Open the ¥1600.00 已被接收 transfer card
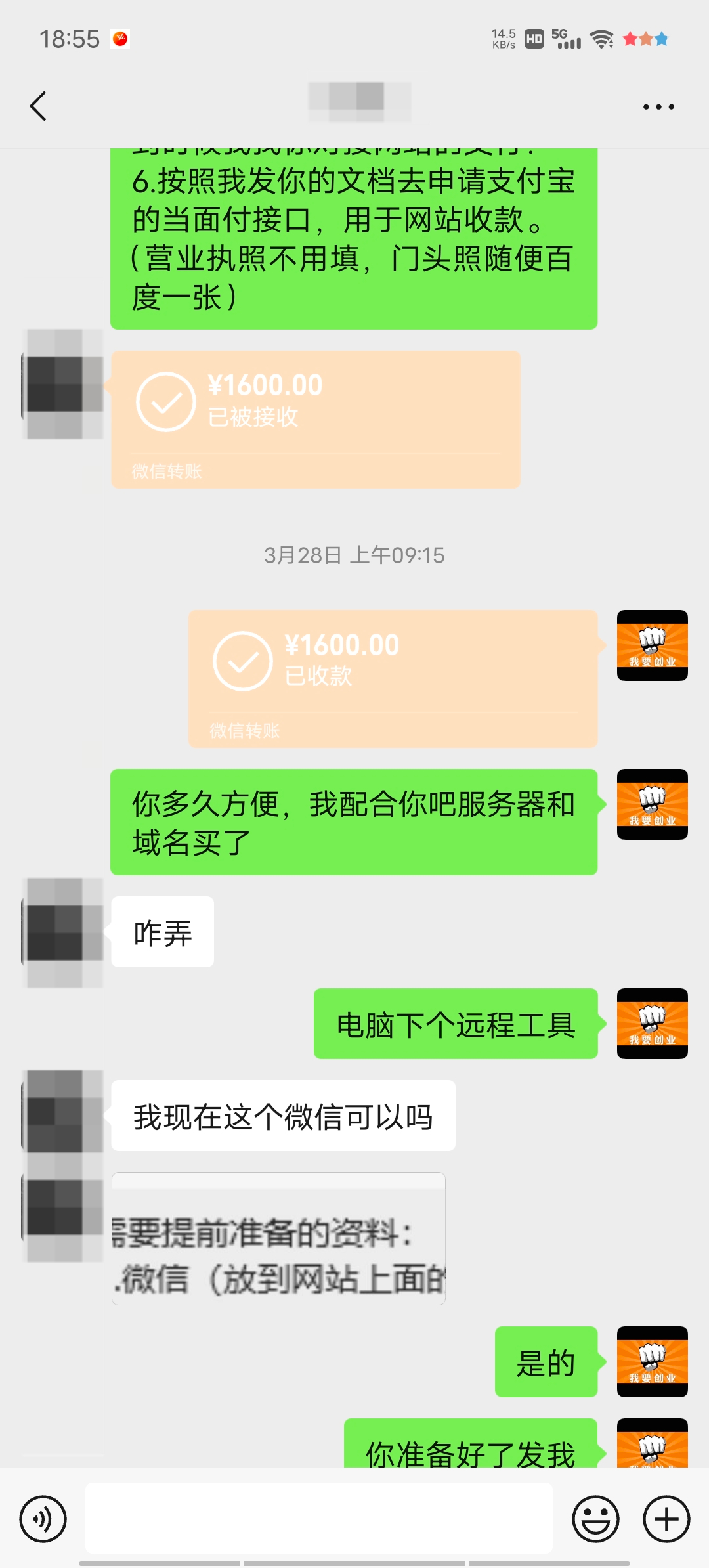 315,419
